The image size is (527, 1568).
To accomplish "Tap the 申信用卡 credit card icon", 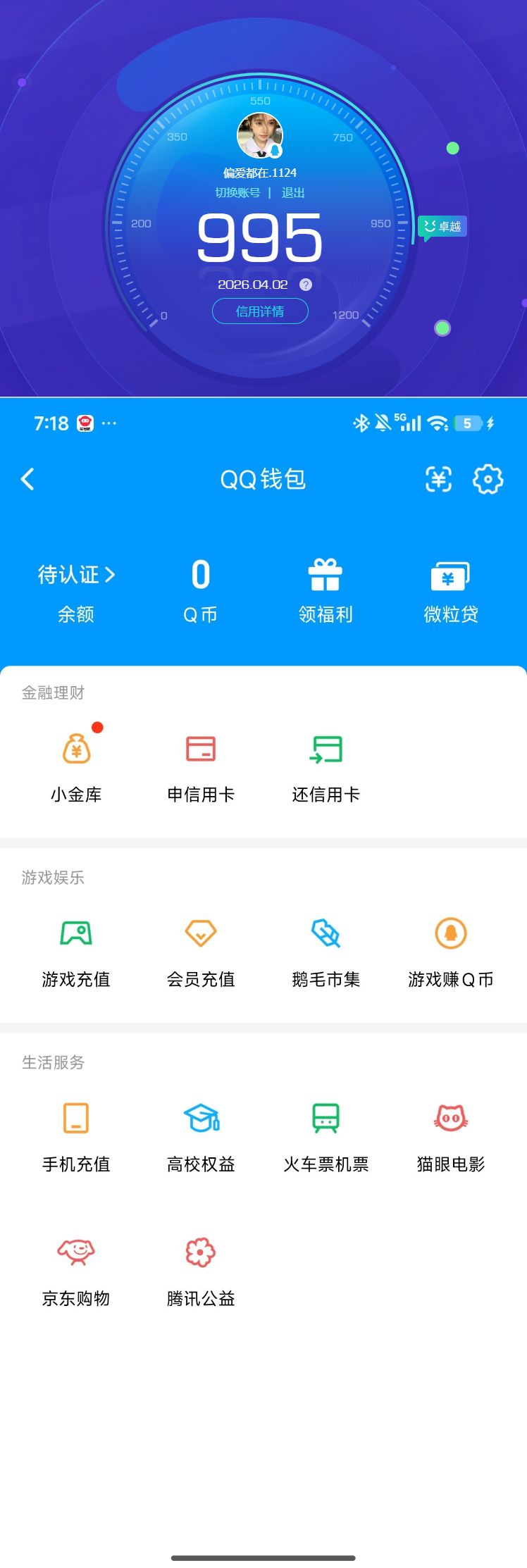I will 200,749.
